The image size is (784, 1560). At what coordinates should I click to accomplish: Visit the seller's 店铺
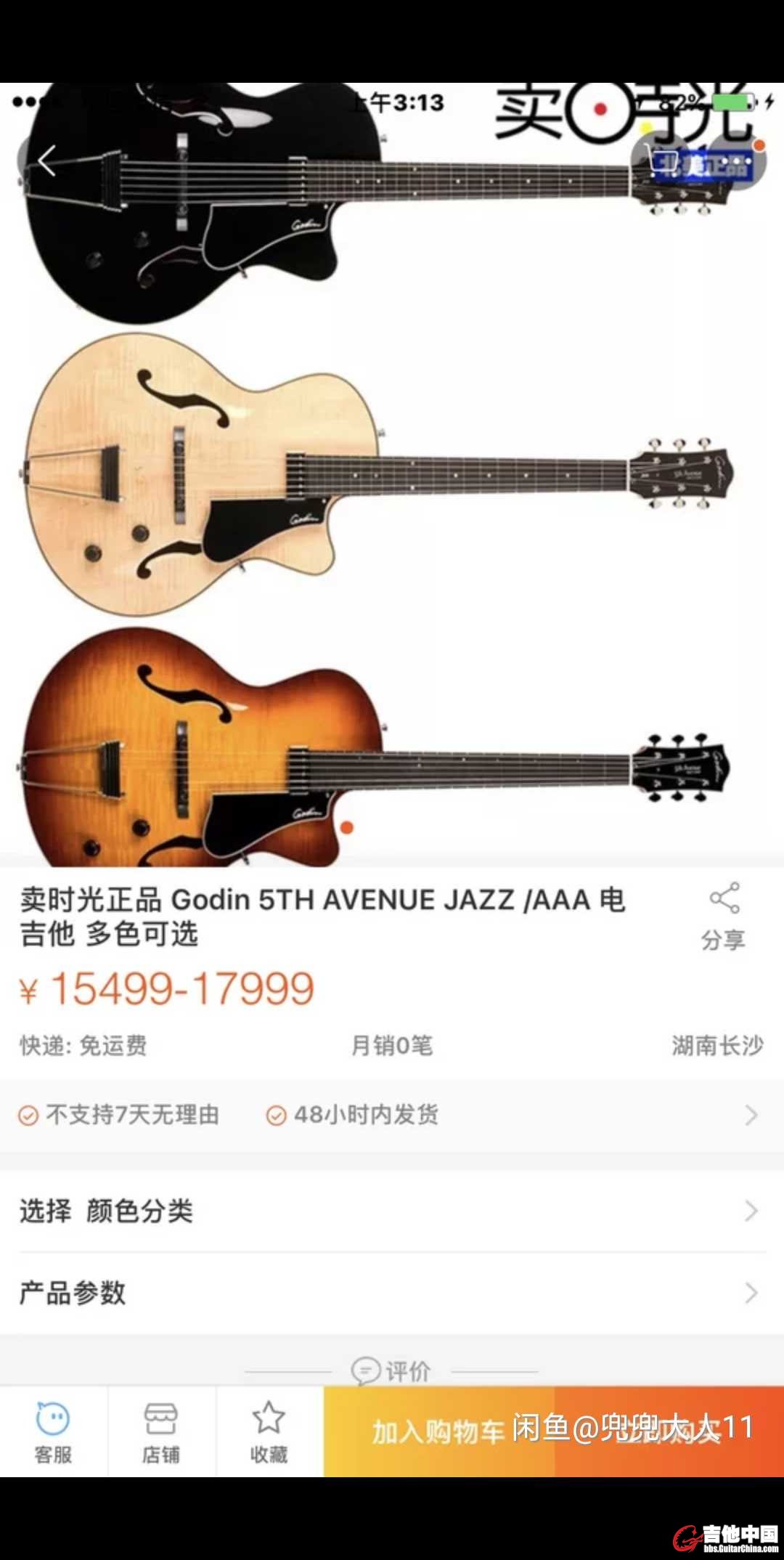click(x=160, y=1432)
